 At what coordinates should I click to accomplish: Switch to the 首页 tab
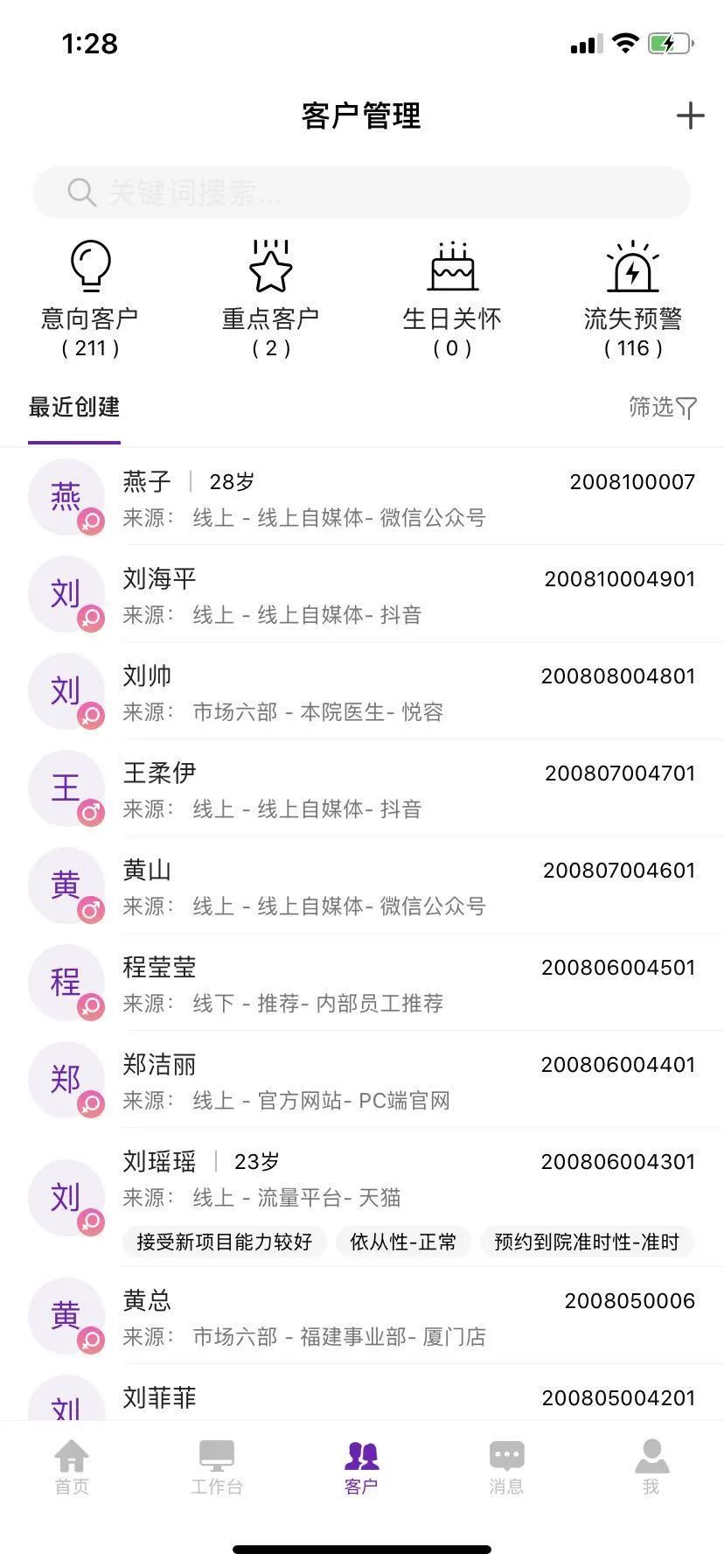tap(72, 1466)
